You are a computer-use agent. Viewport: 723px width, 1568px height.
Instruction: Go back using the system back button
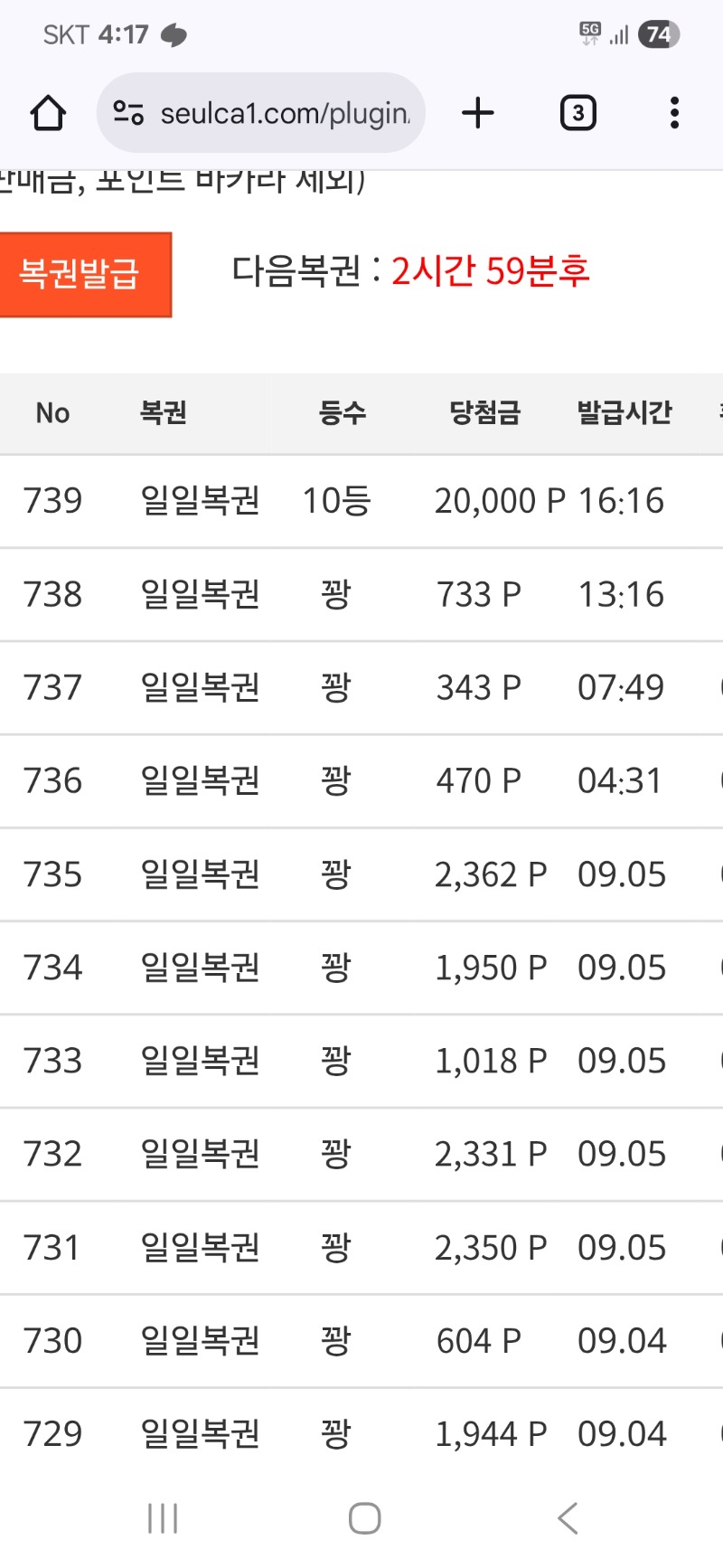(x=568, y=1518)
